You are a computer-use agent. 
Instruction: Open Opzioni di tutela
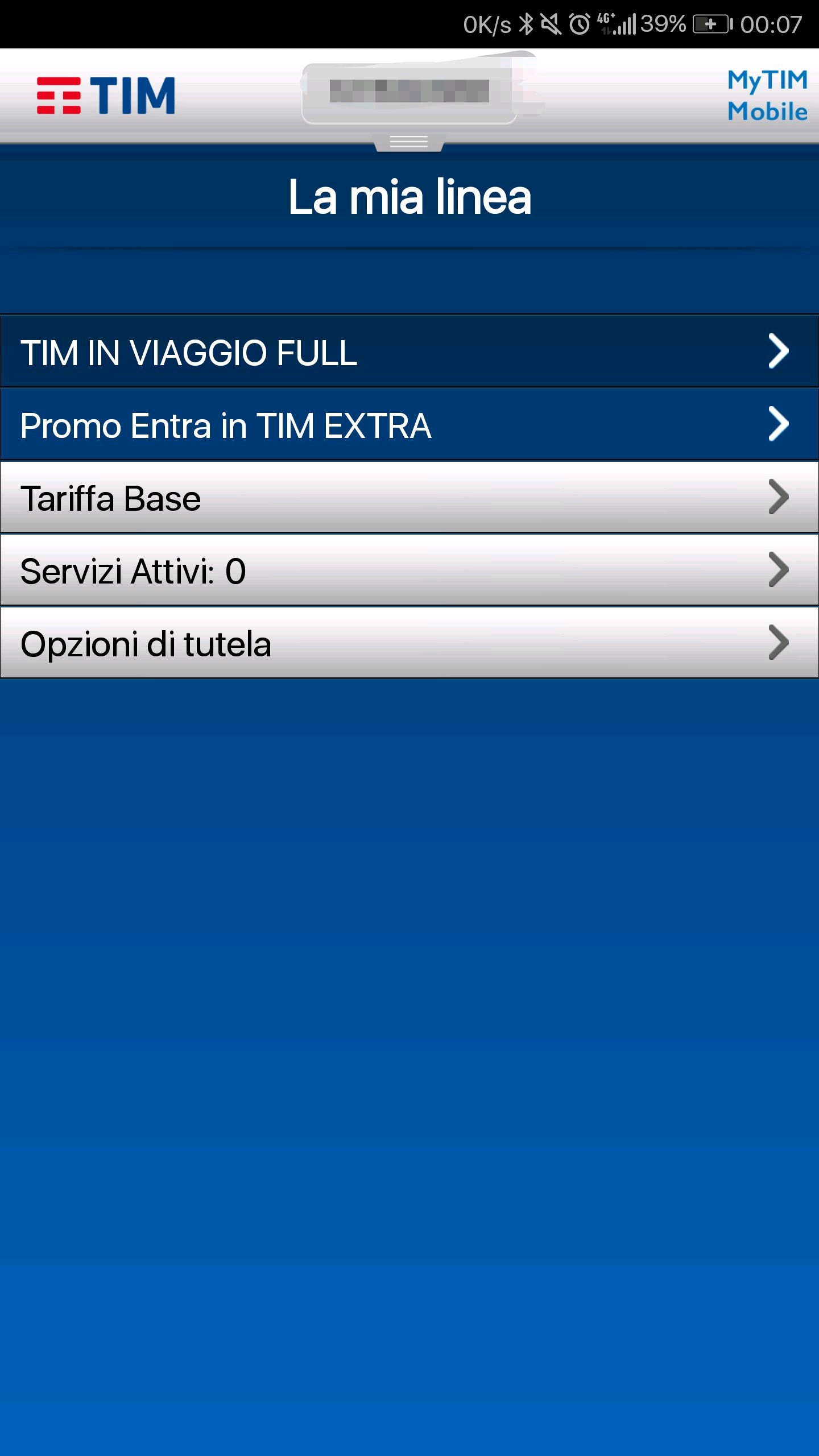[409, 643]
